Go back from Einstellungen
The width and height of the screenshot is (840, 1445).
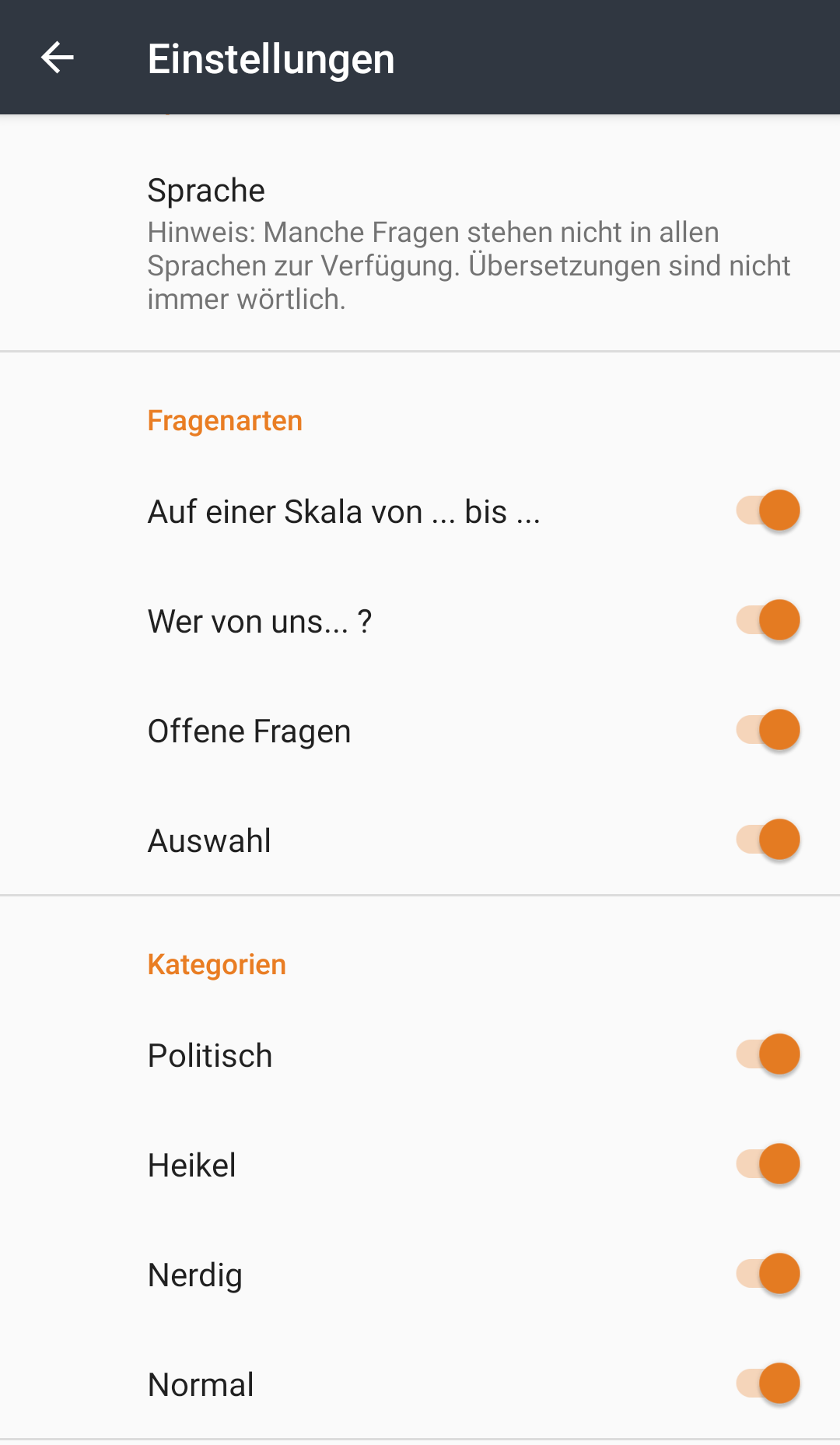coord(57,58)
